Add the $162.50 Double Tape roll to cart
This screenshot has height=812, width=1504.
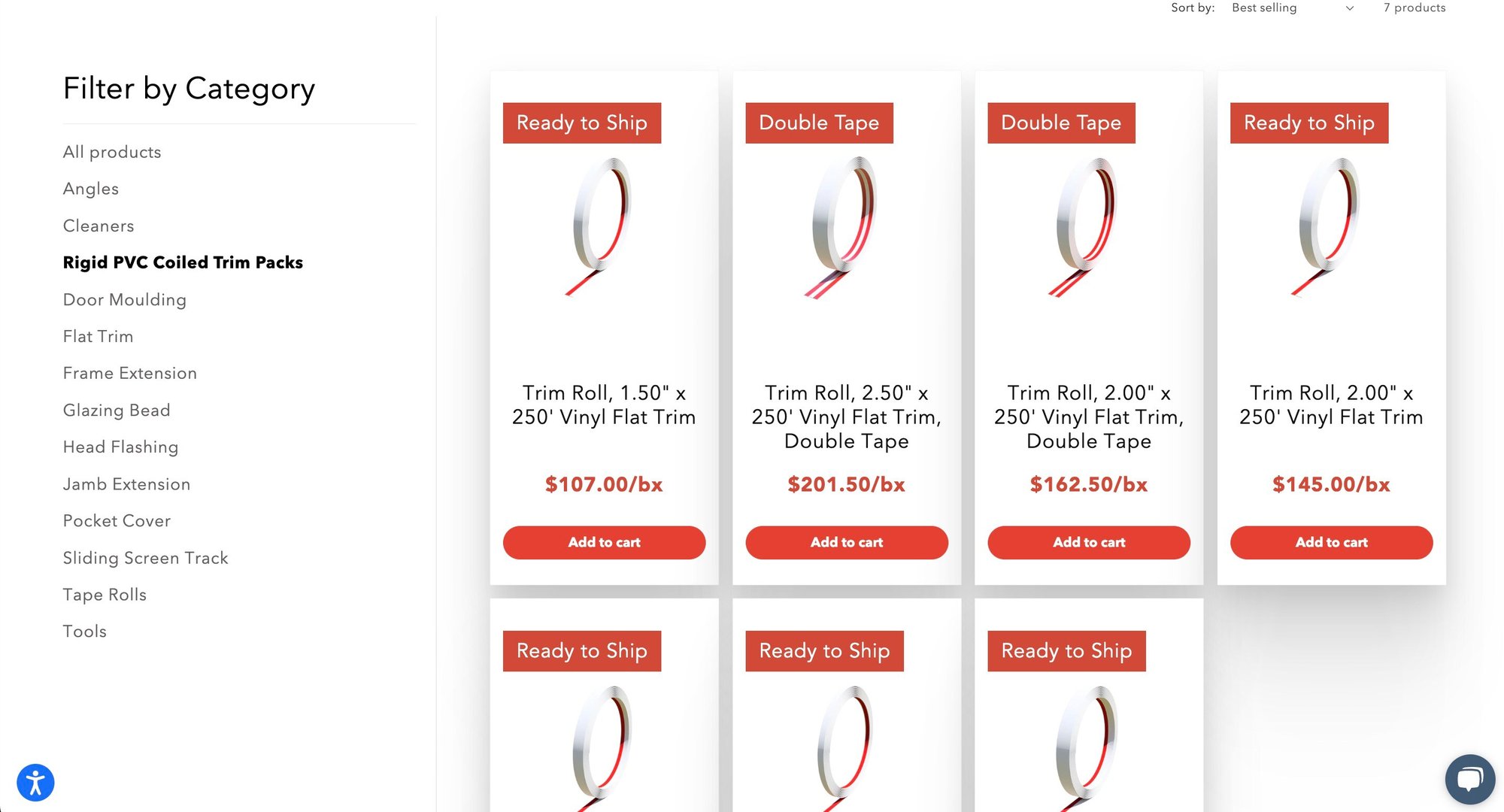click(1089, 542)
